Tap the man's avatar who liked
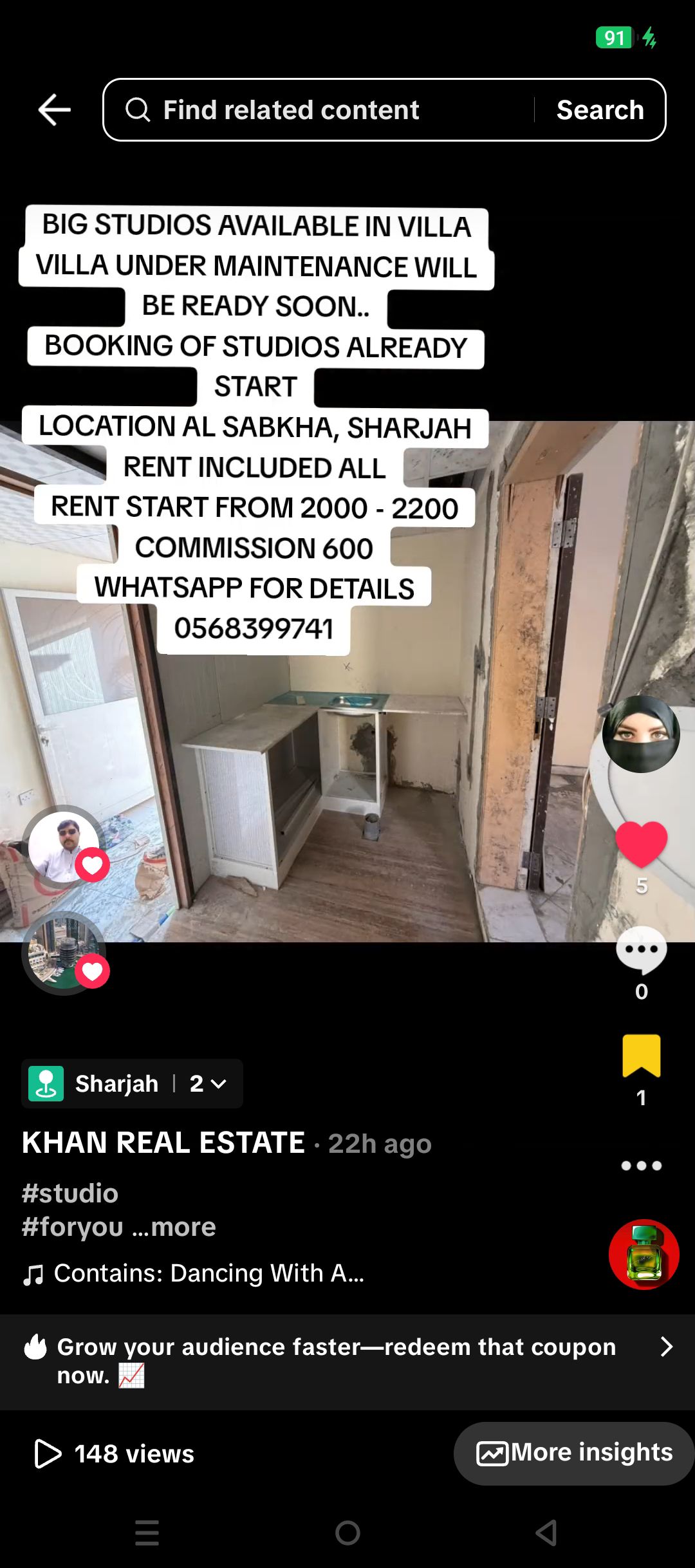Screen dimensions: 695x1568 click(x=63, y=846)
